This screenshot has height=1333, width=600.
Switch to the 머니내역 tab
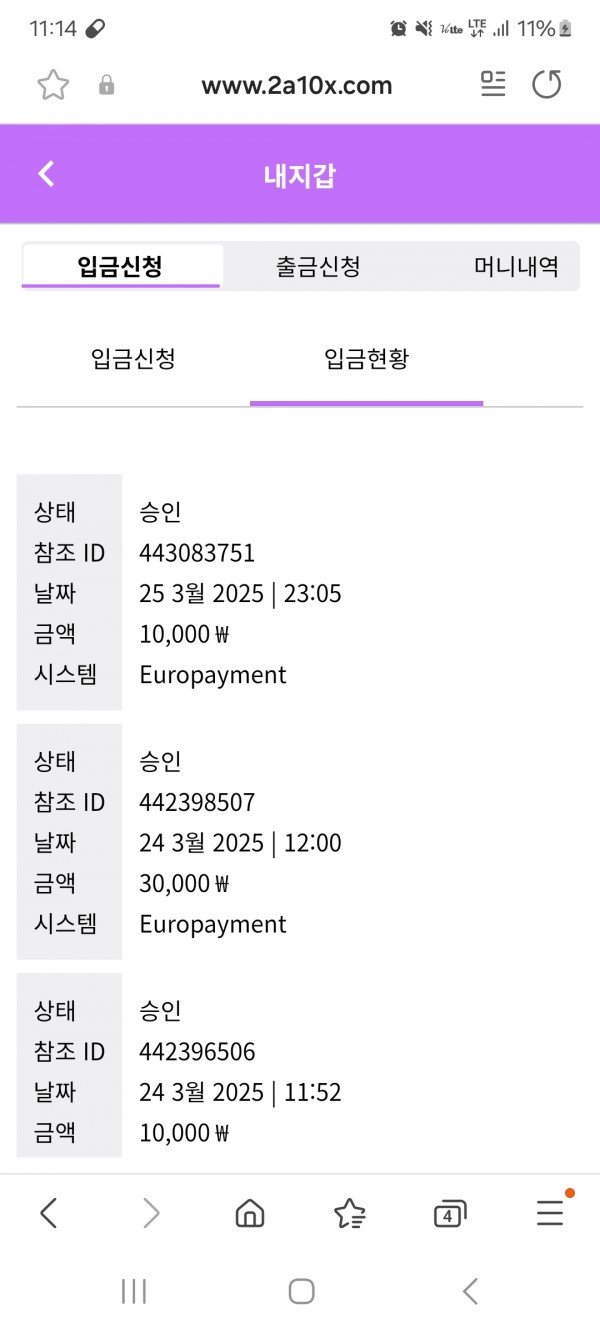515,267
